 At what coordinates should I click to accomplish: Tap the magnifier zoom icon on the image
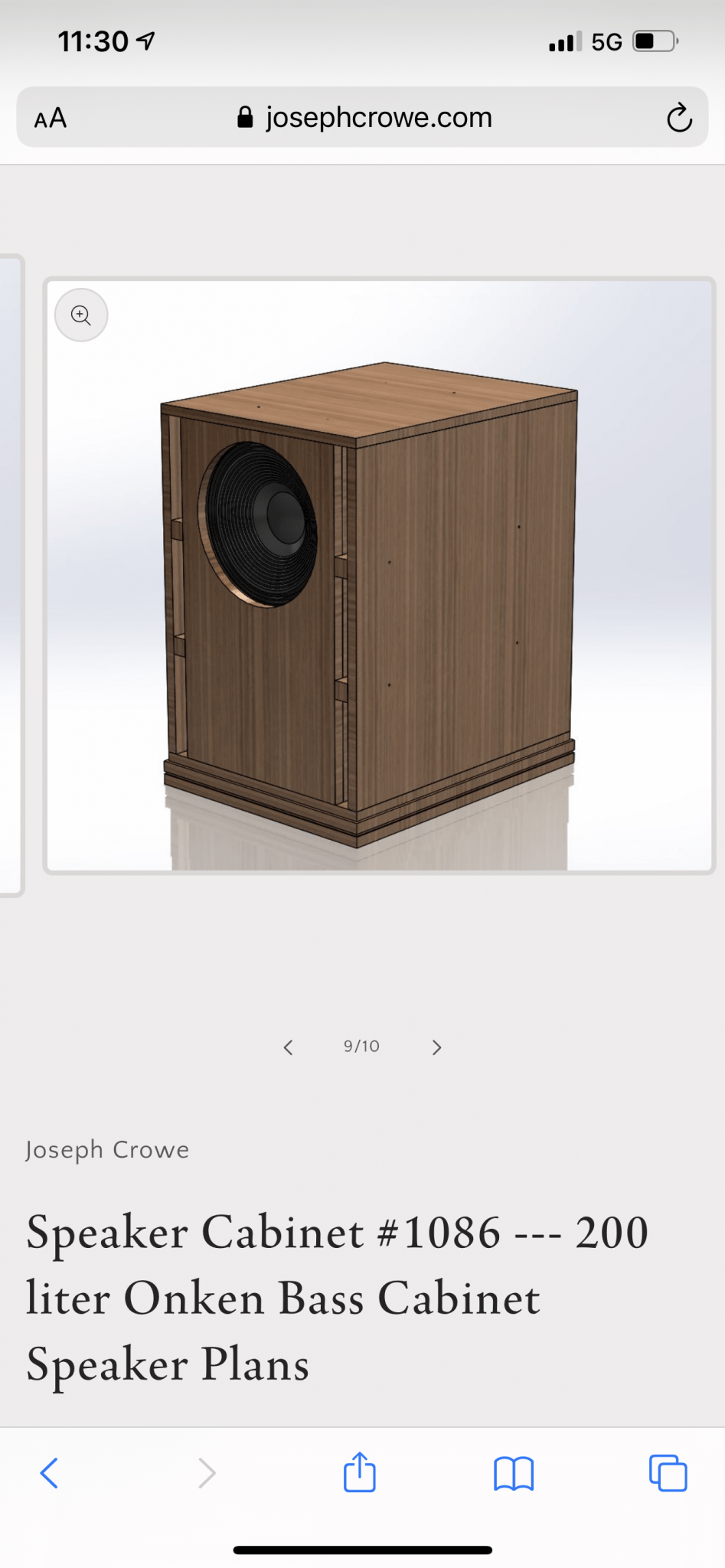coord(81,315)
